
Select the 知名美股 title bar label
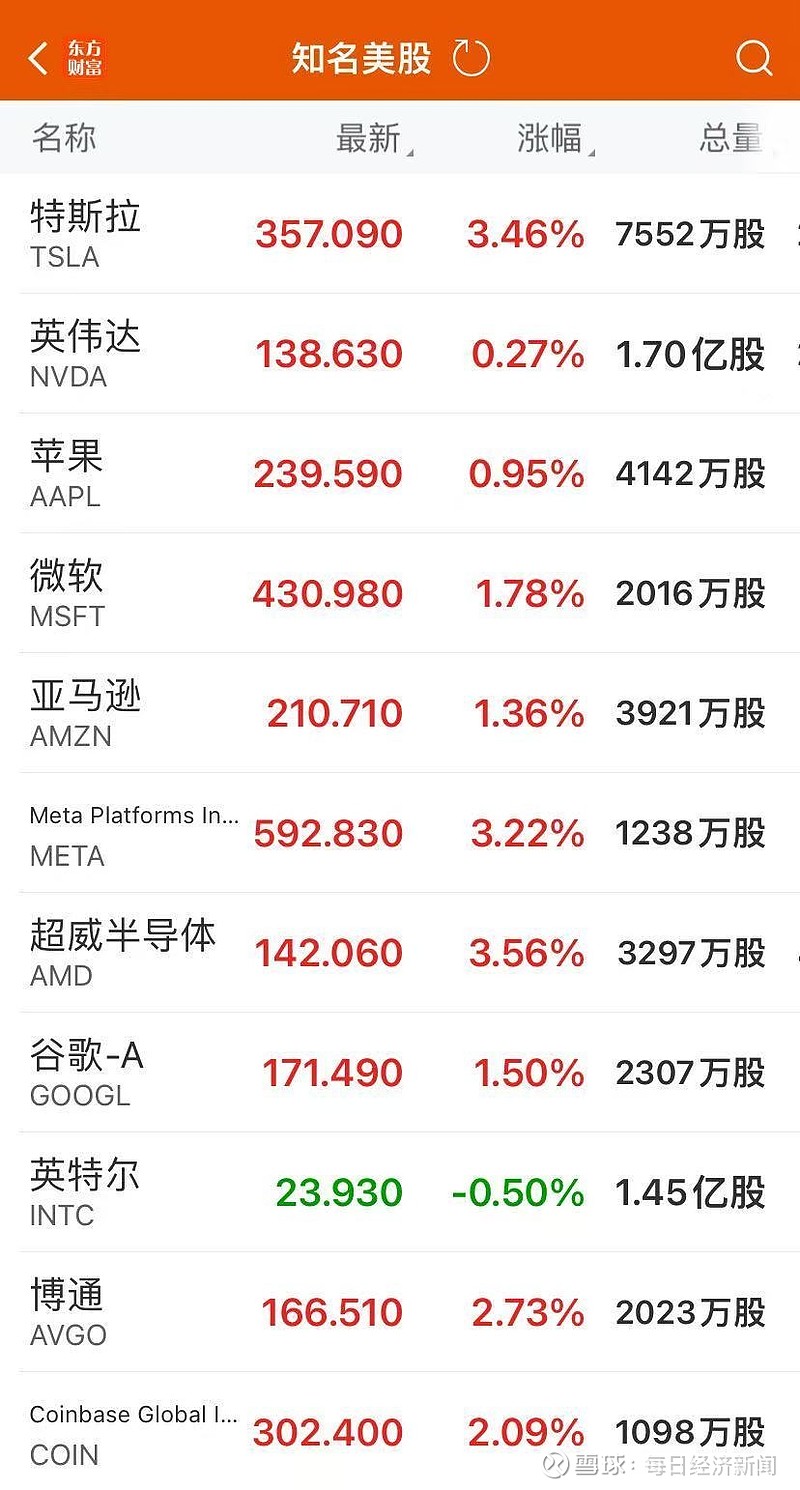(x=360, y=57)
